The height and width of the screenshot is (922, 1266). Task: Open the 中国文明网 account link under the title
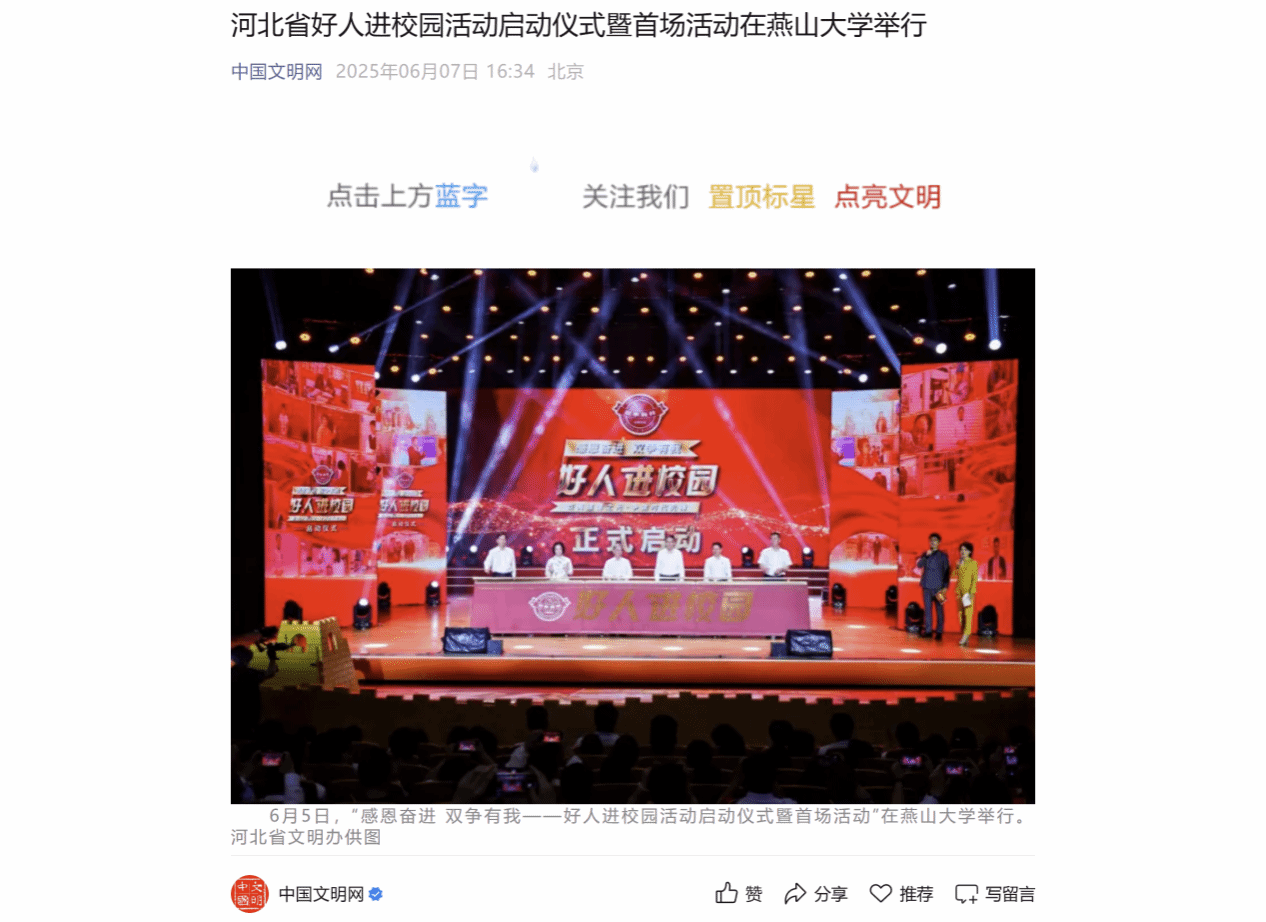click(x=276, y=72)
